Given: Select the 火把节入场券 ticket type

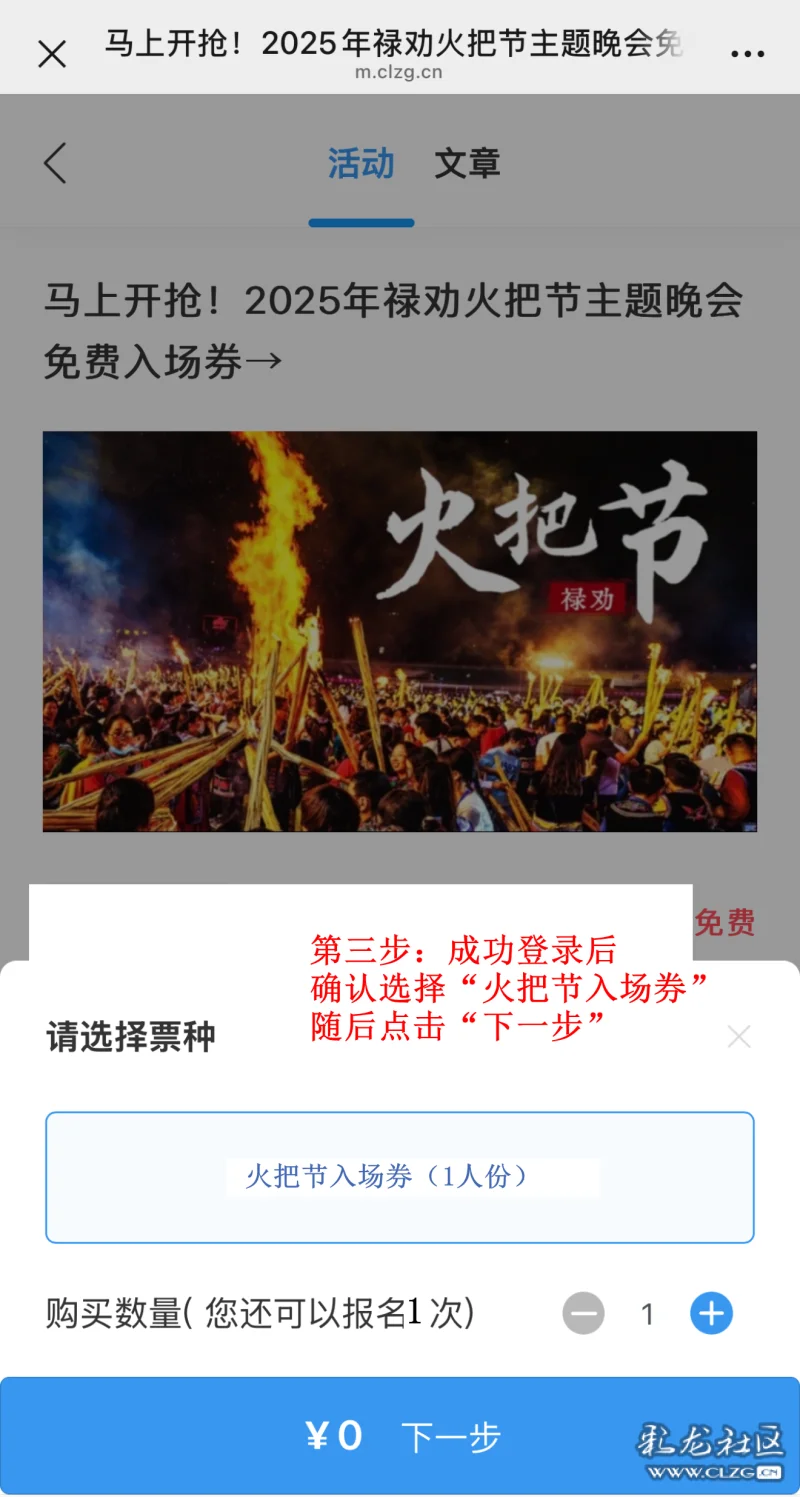Looking at the screenshot, I should [x=399, y=1177].
